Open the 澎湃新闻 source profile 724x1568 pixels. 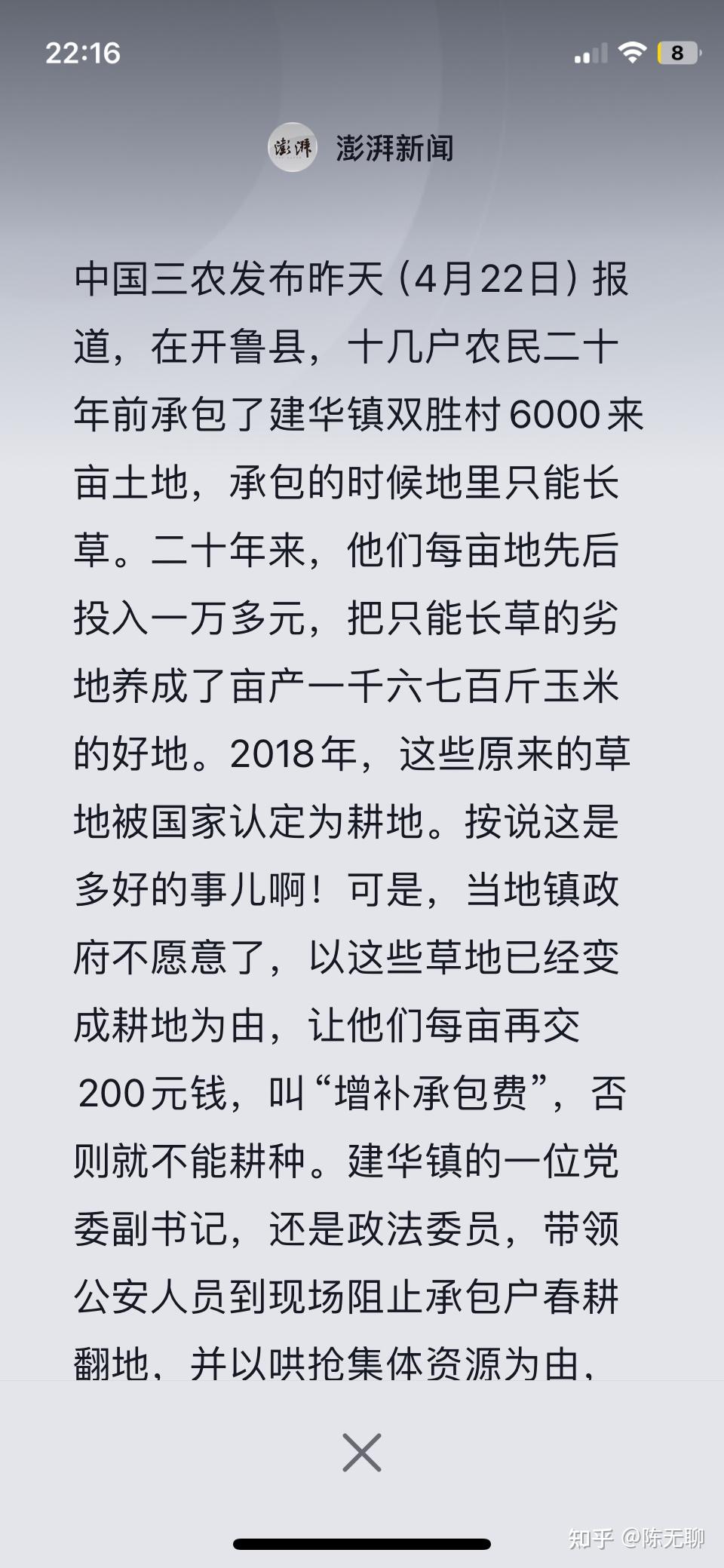361,148
